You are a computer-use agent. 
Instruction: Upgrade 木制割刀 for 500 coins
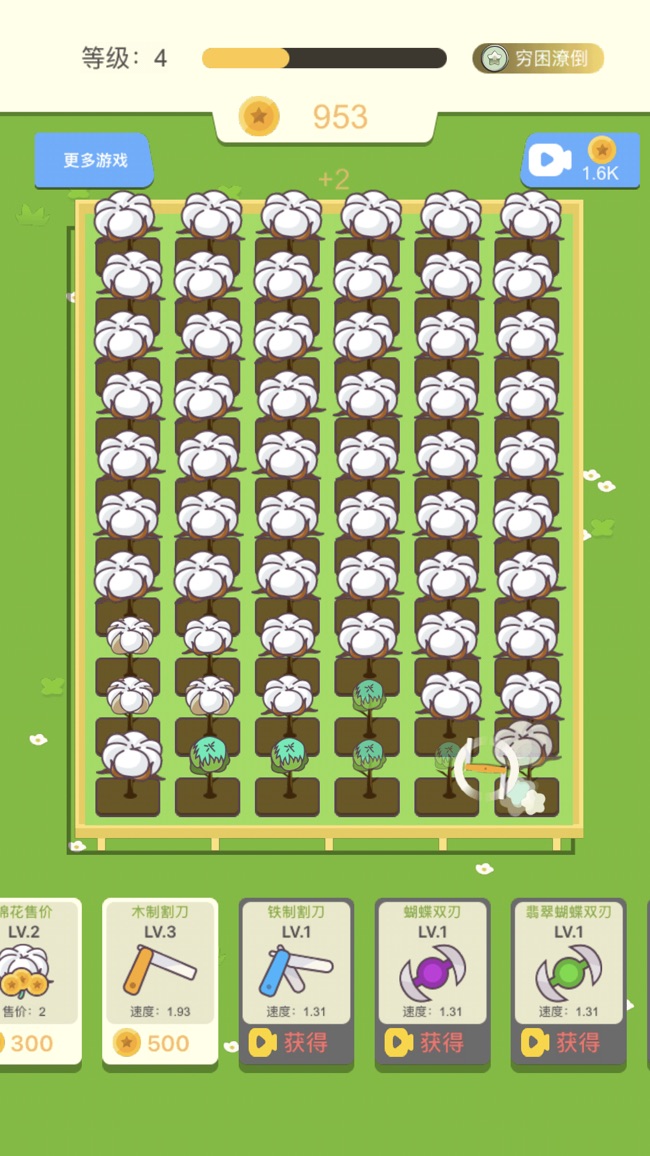pos(159,1043)
